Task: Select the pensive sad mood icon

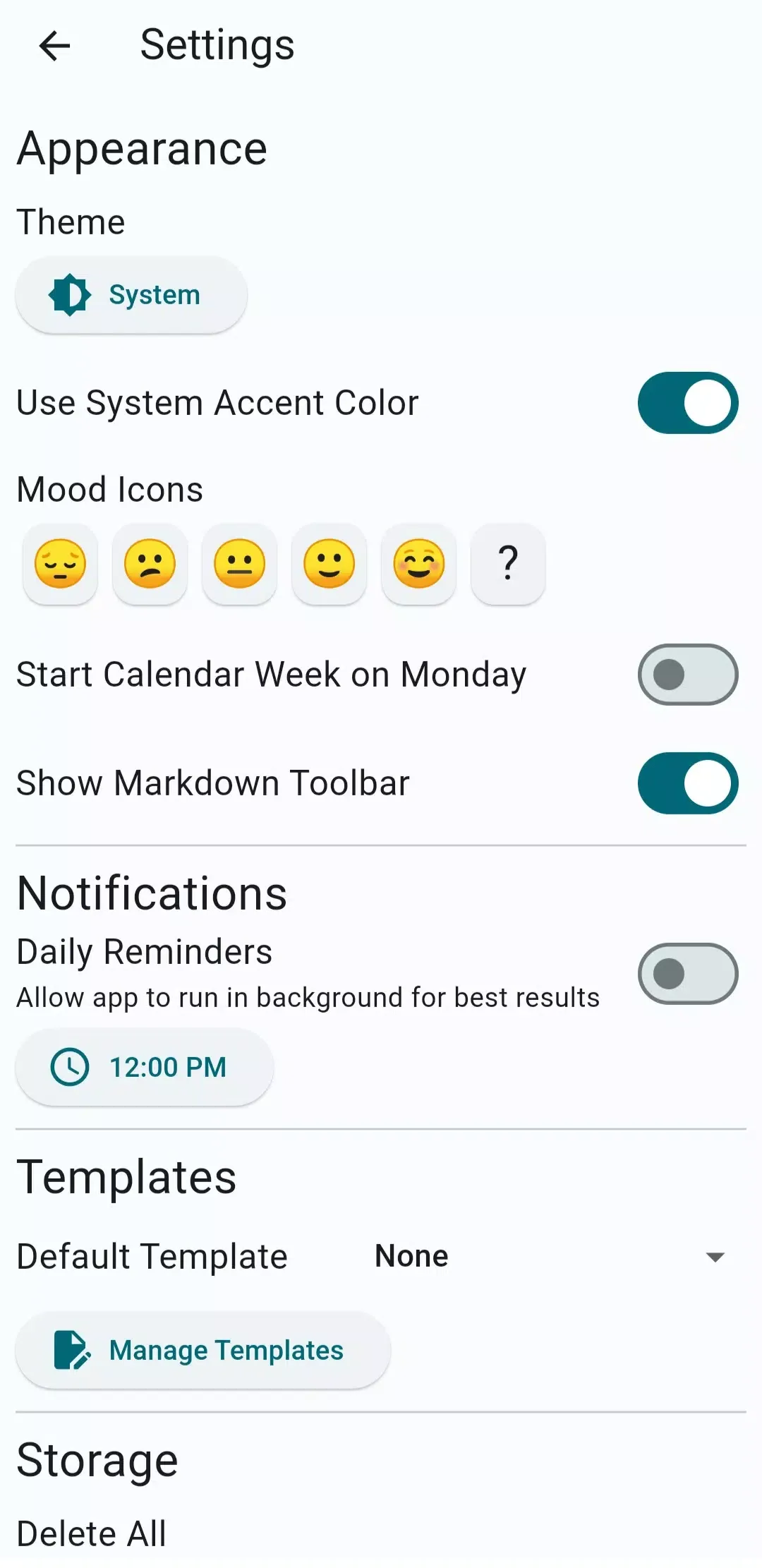Action: point(60,564)
